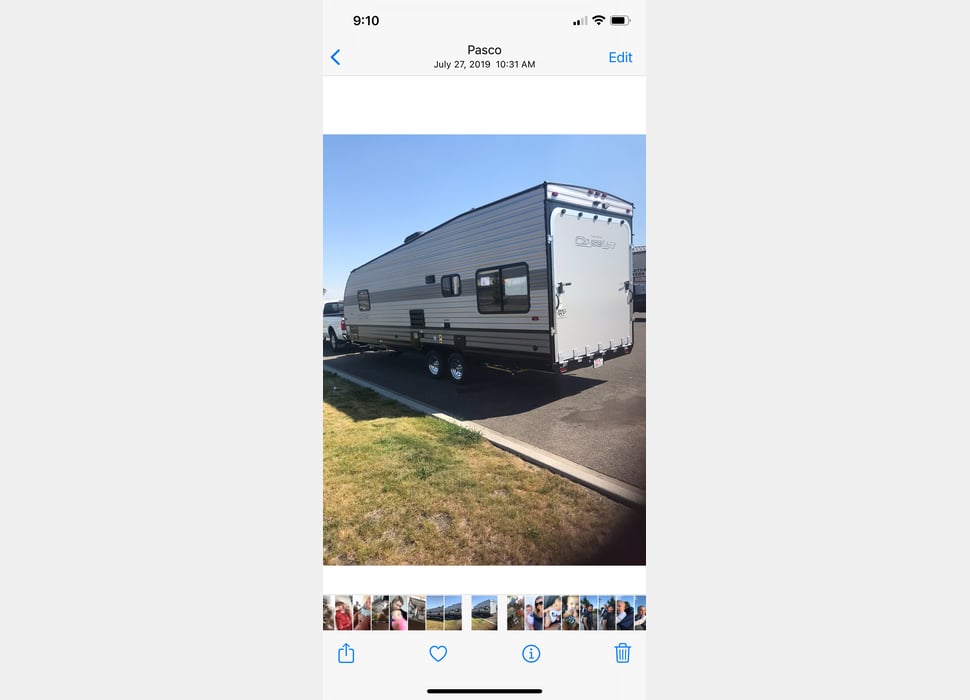
Task: Go back to the photo album
Action: 336,58
